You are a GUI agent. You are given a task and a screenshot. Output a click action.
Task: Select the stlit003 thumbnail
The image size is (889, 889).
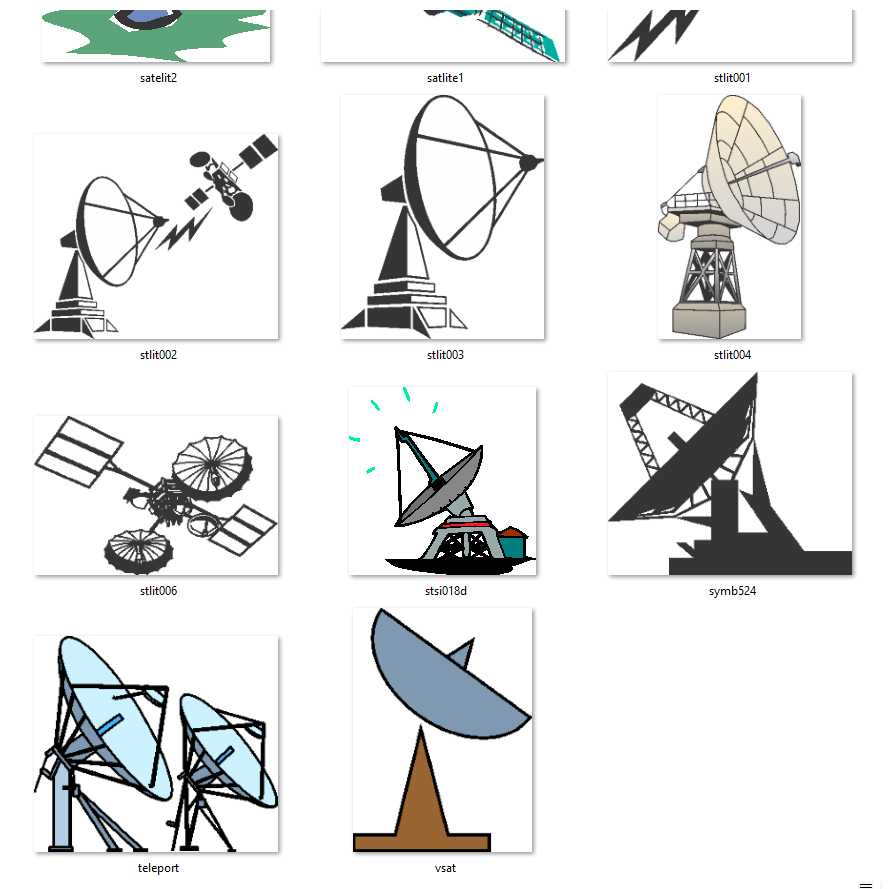pos(443,217)
